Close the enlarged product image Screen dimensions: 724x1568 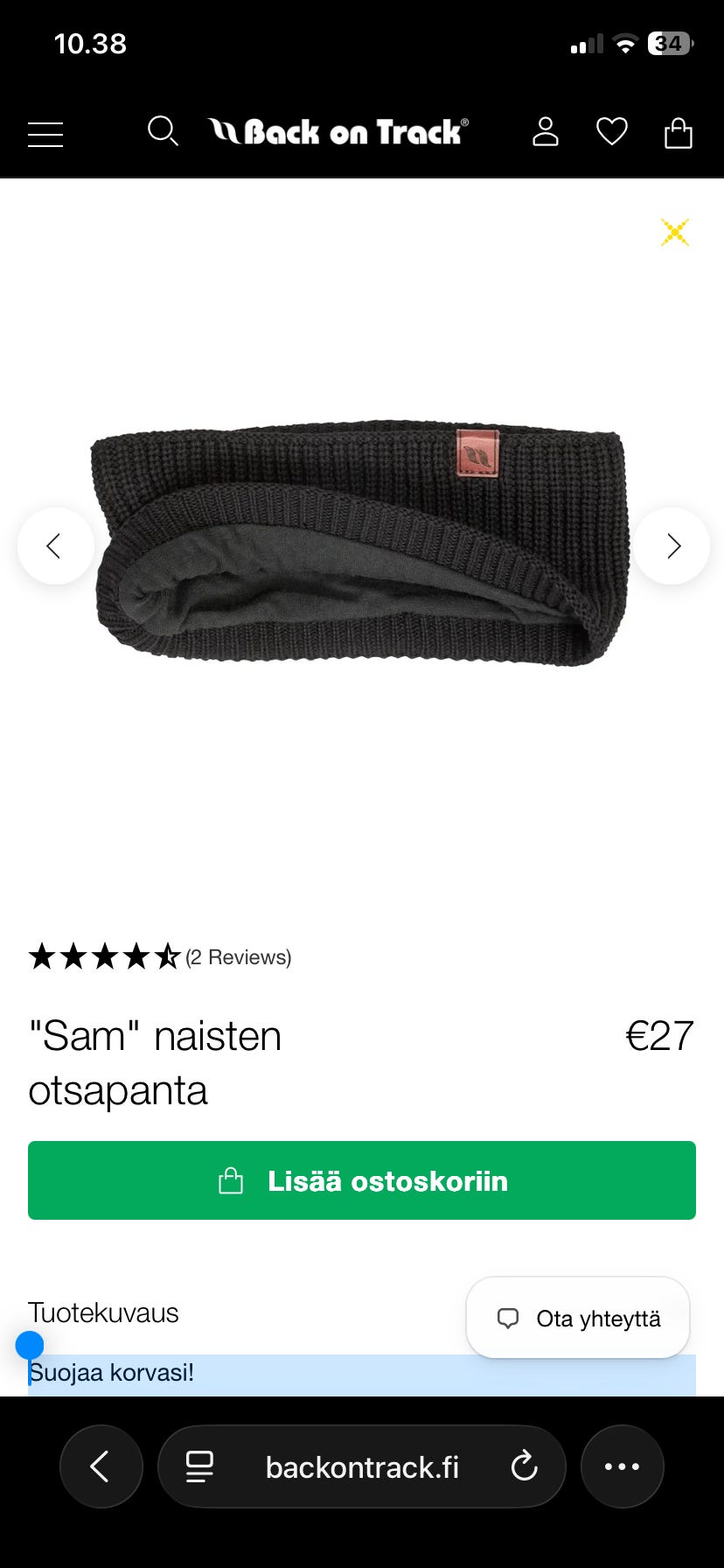pyautogui.click(x=675, y=232)
